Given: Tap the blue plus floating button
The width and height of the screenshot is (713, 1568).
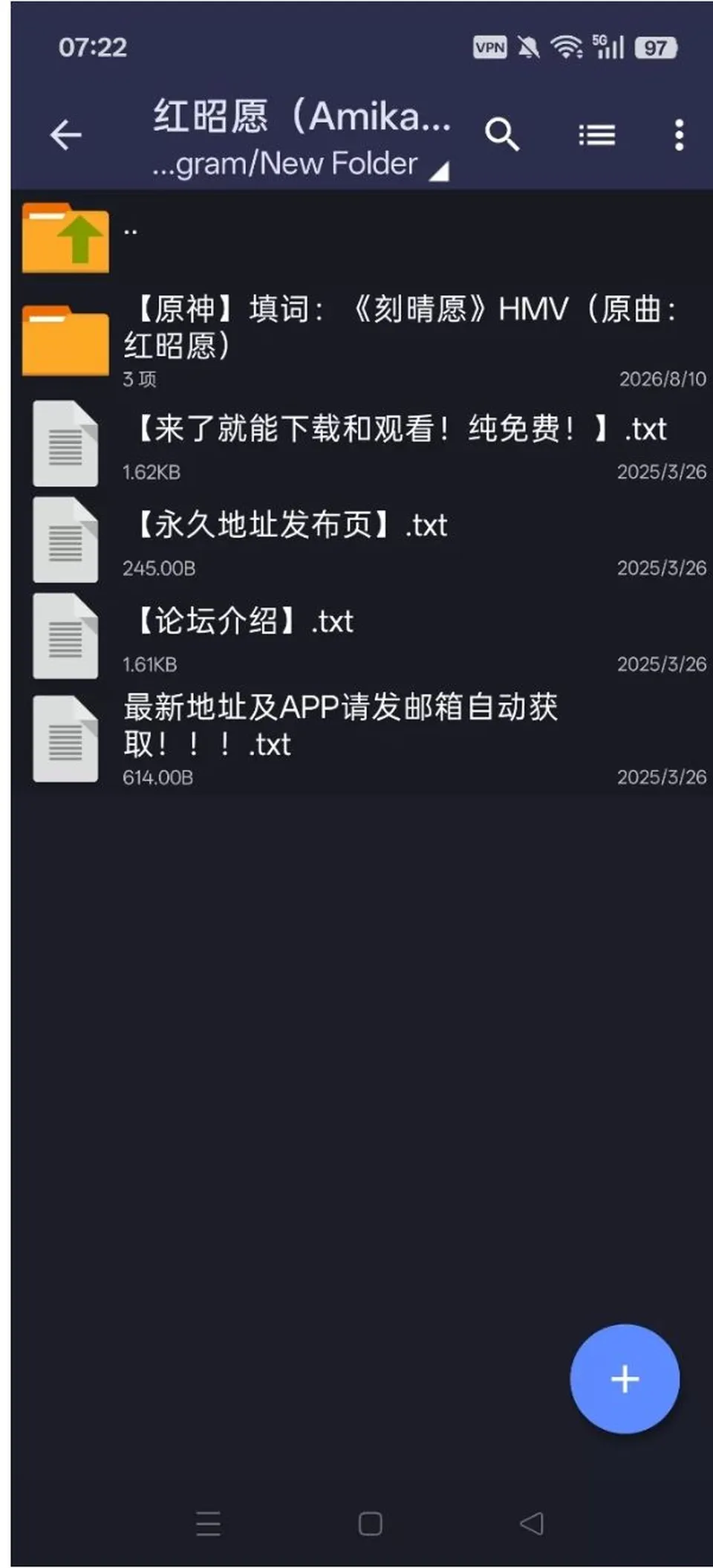Looking at the screenshot, I should (x=625, y=1379).
